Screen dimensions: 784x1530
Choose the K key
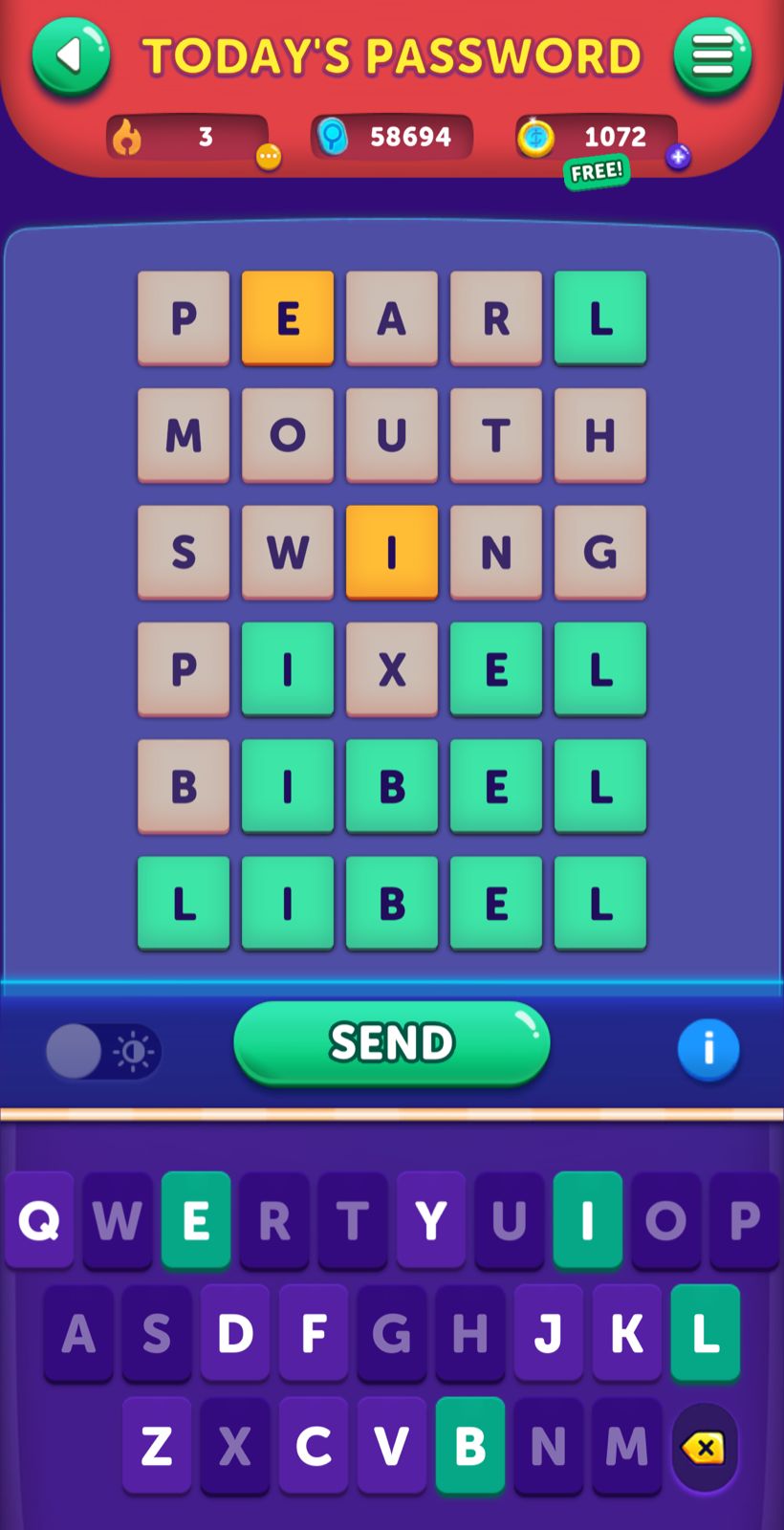coord(627,1333)
